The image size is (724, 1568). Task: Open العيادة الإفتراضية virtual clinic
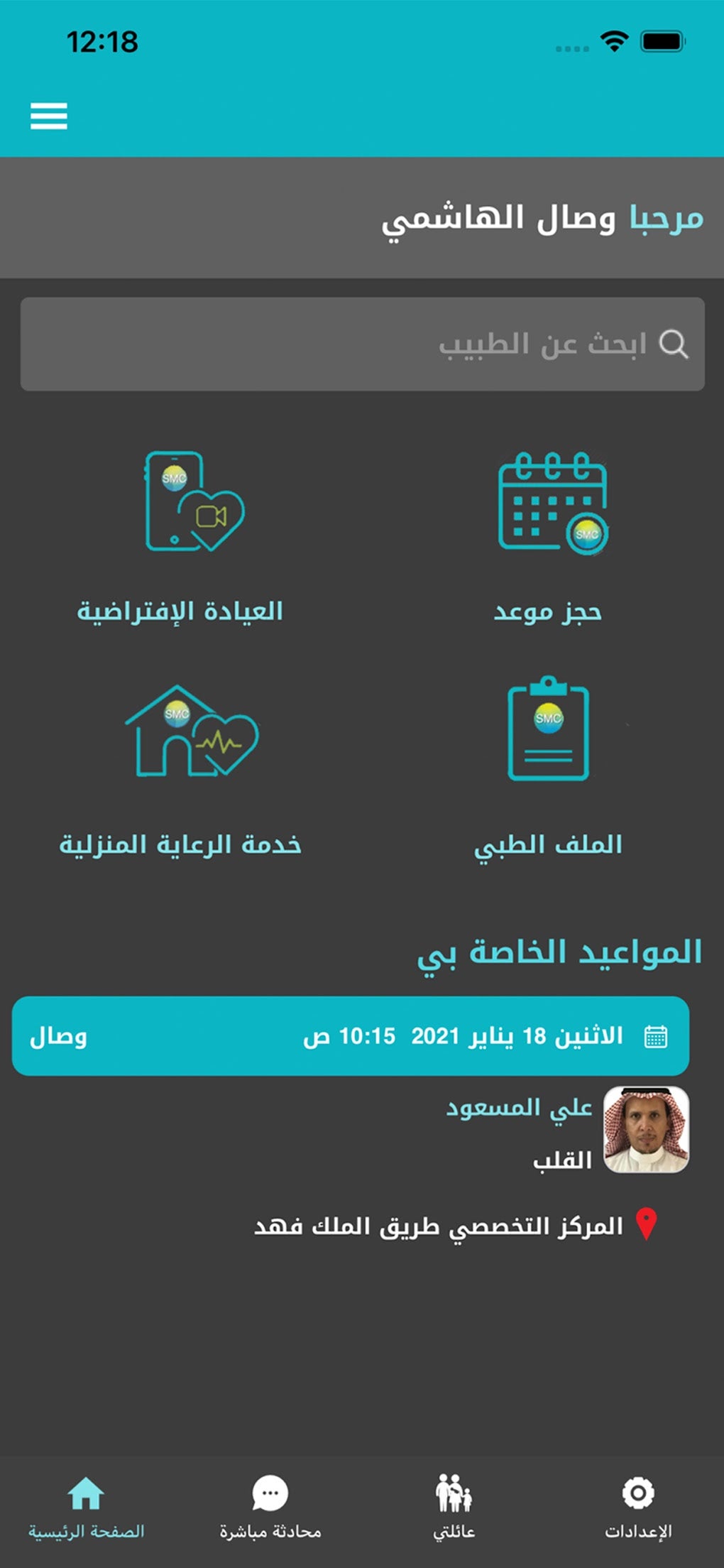tap(182, 536)
